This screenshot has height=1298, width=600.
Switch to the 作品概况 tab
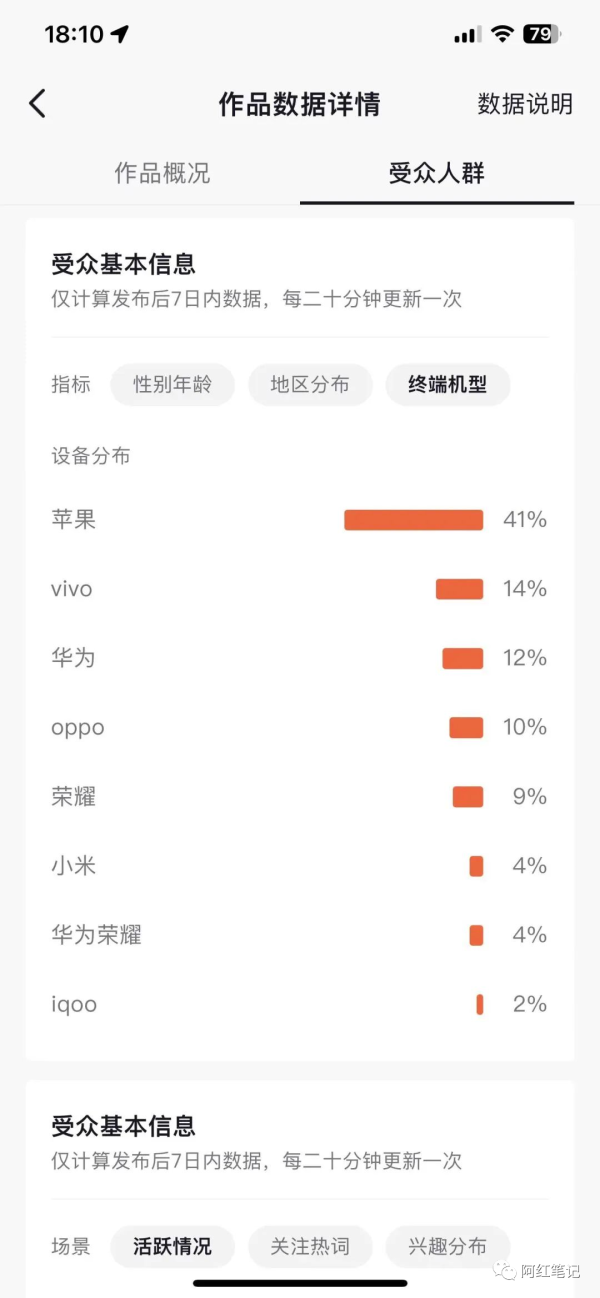click(162, 173)
